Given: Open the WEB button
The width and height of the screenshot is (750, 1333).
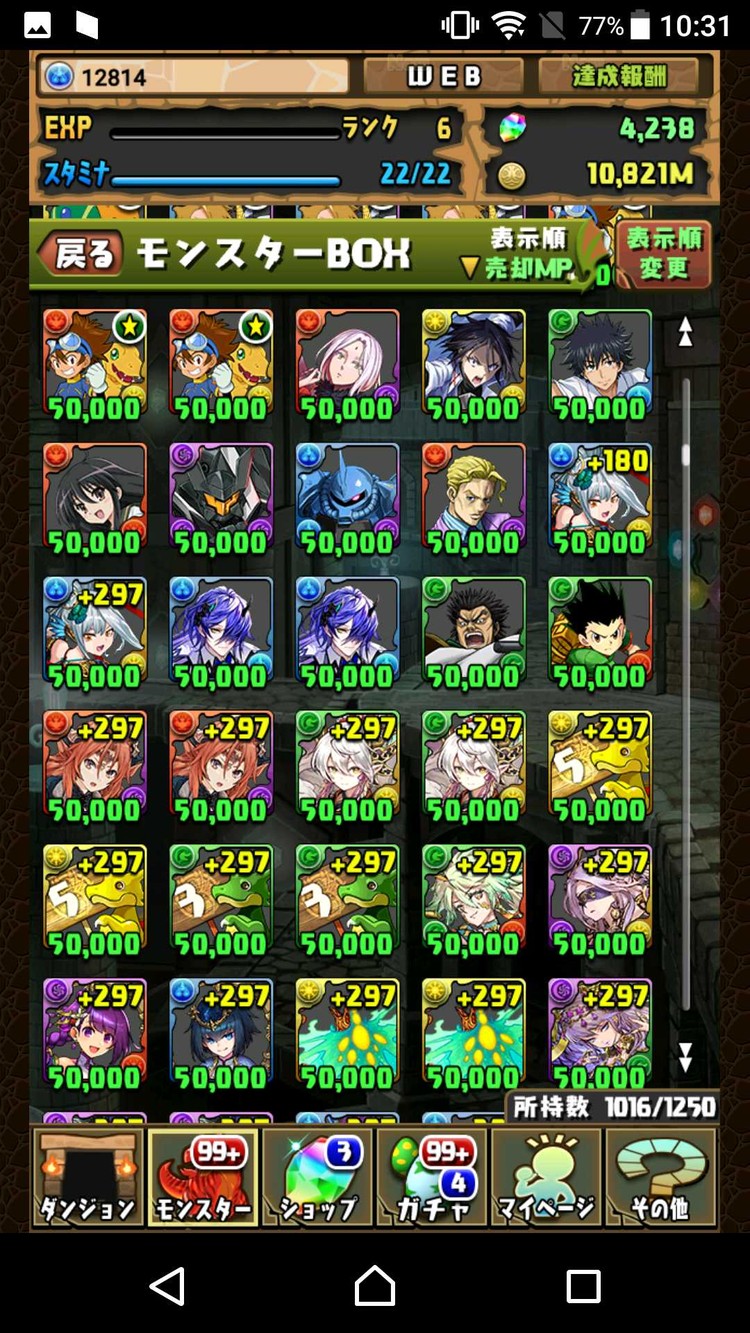Looking at the screenshot, I should click(x=443, y=76).
